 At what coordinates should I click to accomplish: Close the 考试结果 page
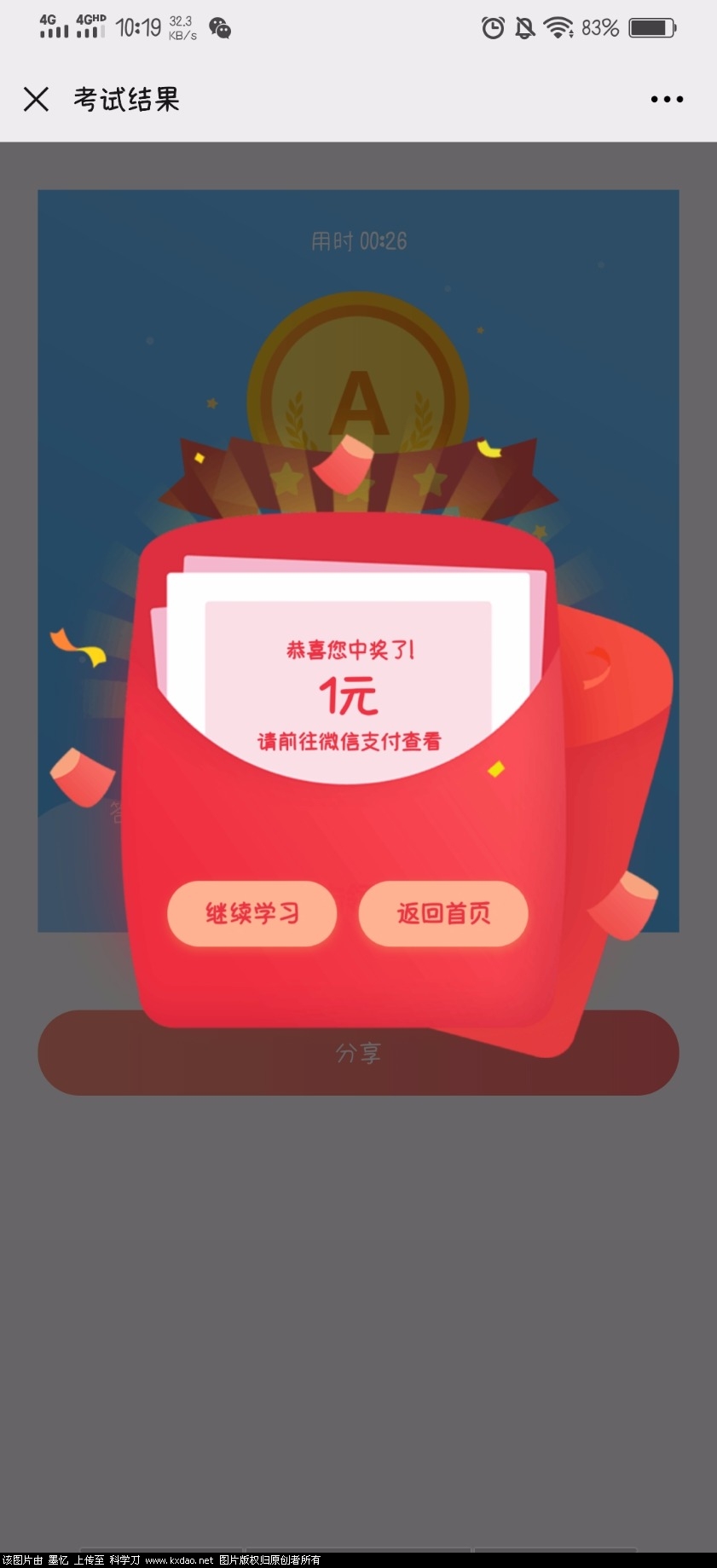[x=36, y=99]
